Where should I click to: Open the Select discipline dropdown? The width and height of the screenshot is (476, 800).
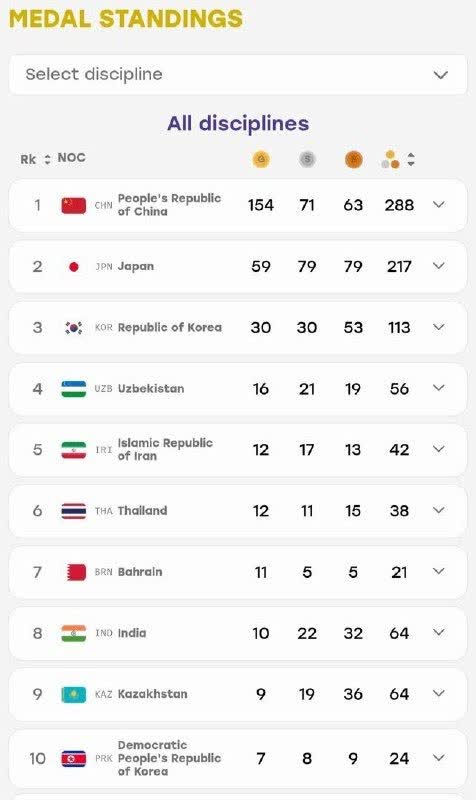[x=238, y=74]
